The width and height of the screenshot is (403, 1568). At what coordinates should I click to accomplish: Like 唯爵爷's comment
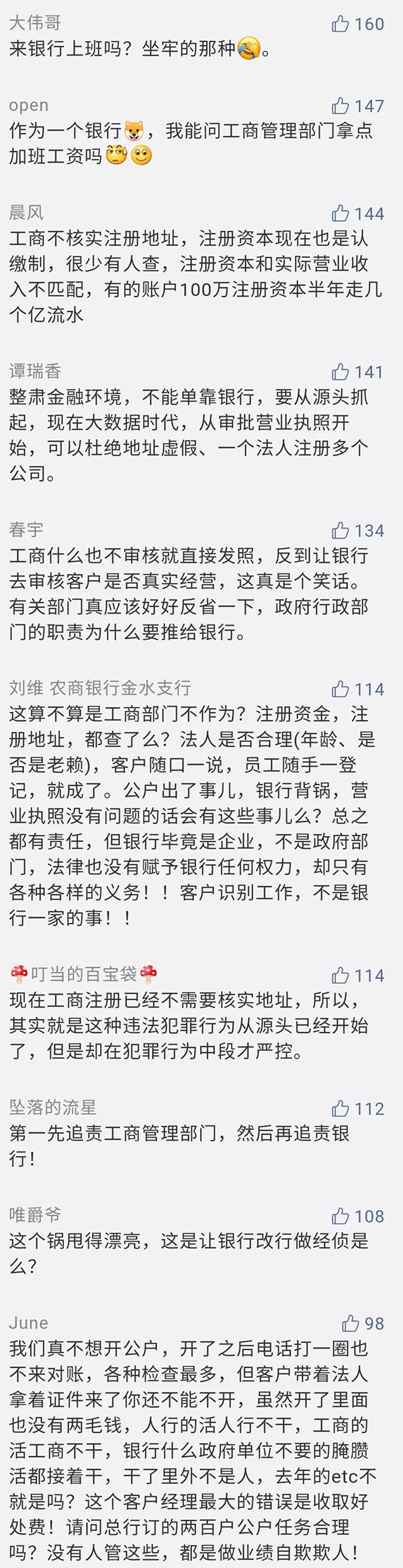pos(341,1216)
